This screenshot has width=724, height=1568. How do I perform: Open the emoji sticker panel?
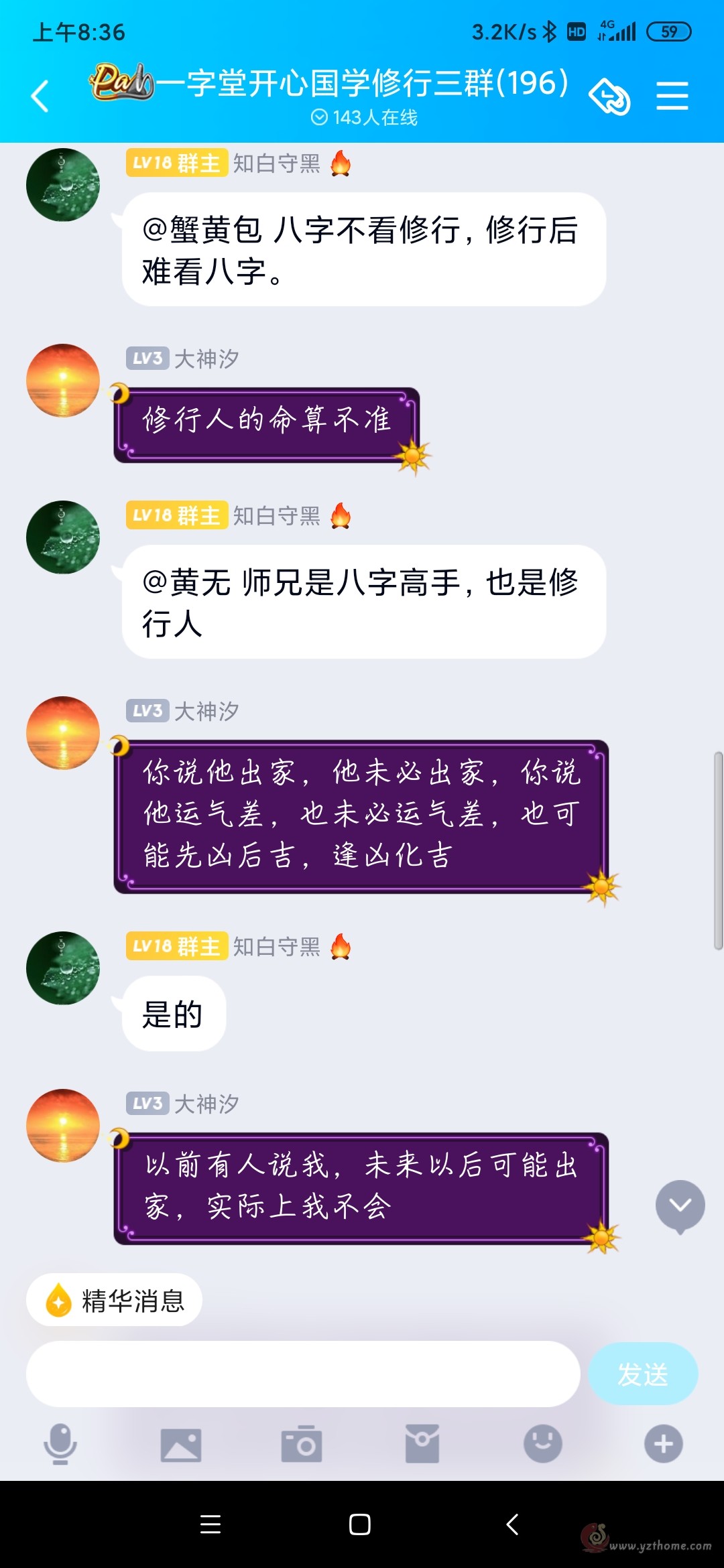[543, 1444]
